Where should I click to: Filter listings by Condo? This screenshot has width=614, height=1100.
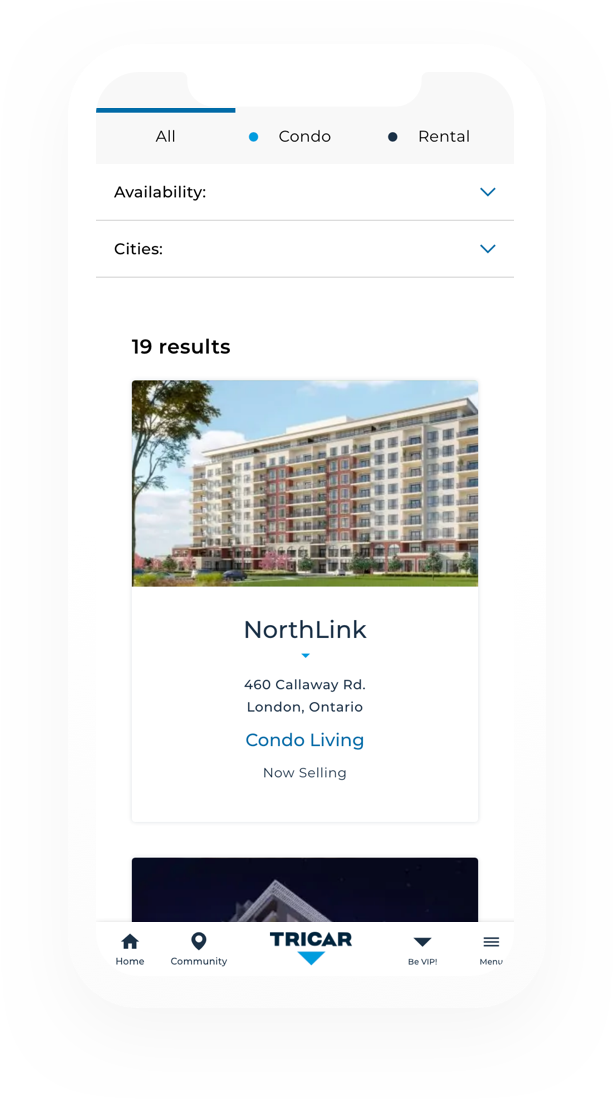(x=291, y=137)
